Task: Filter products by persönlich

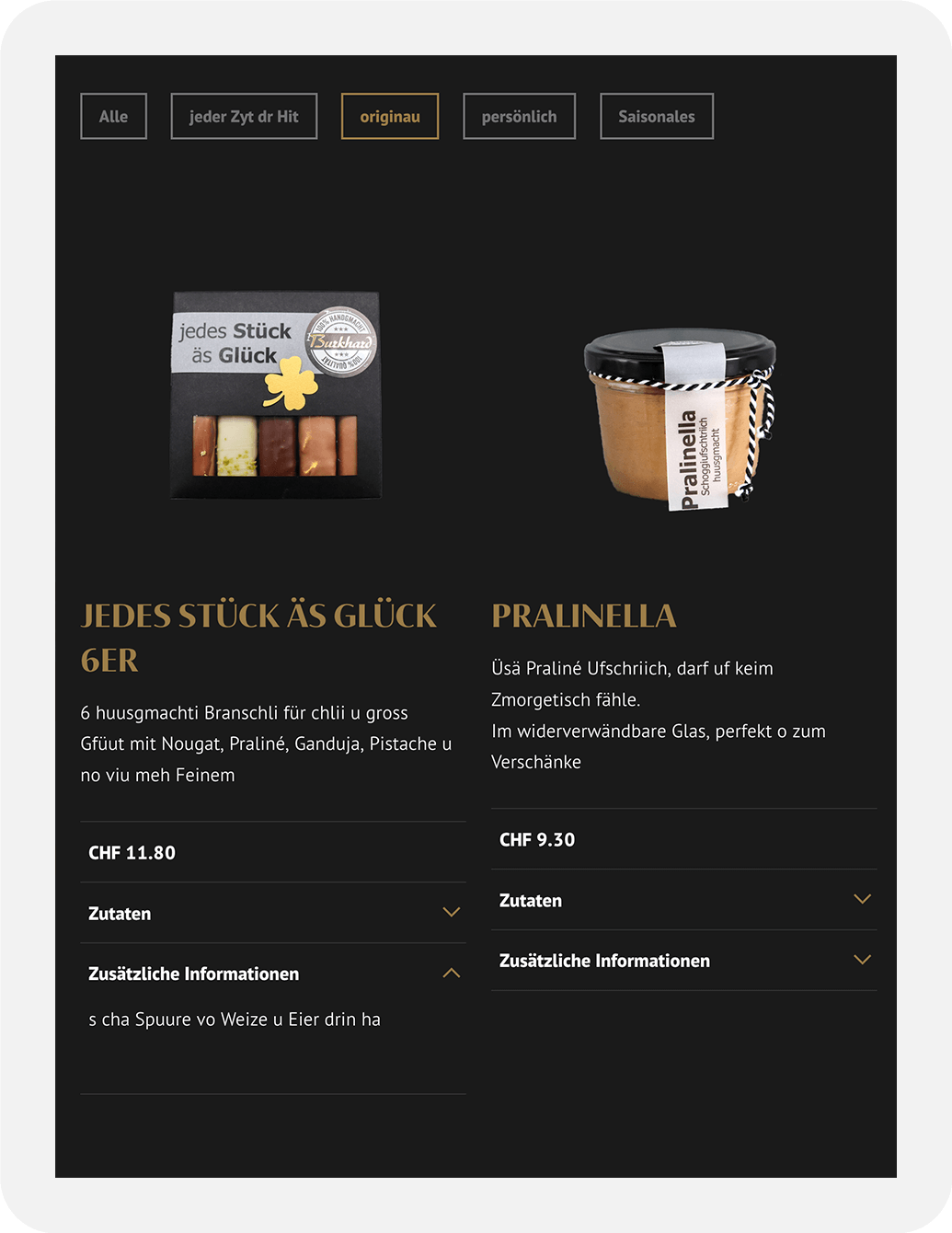Action: (x=519, y=117)
